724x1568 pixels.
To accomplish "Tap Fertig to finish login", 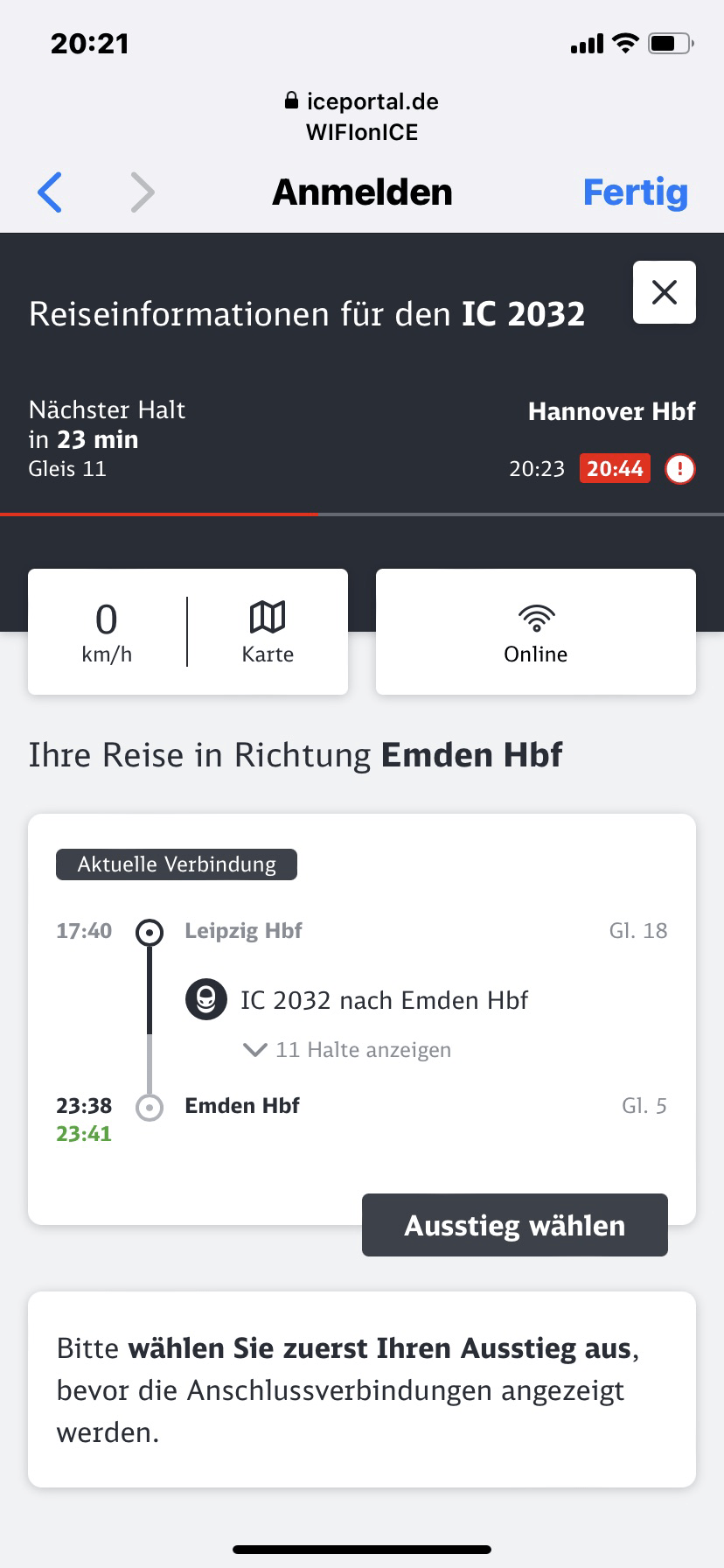I will tap(635, 192).
